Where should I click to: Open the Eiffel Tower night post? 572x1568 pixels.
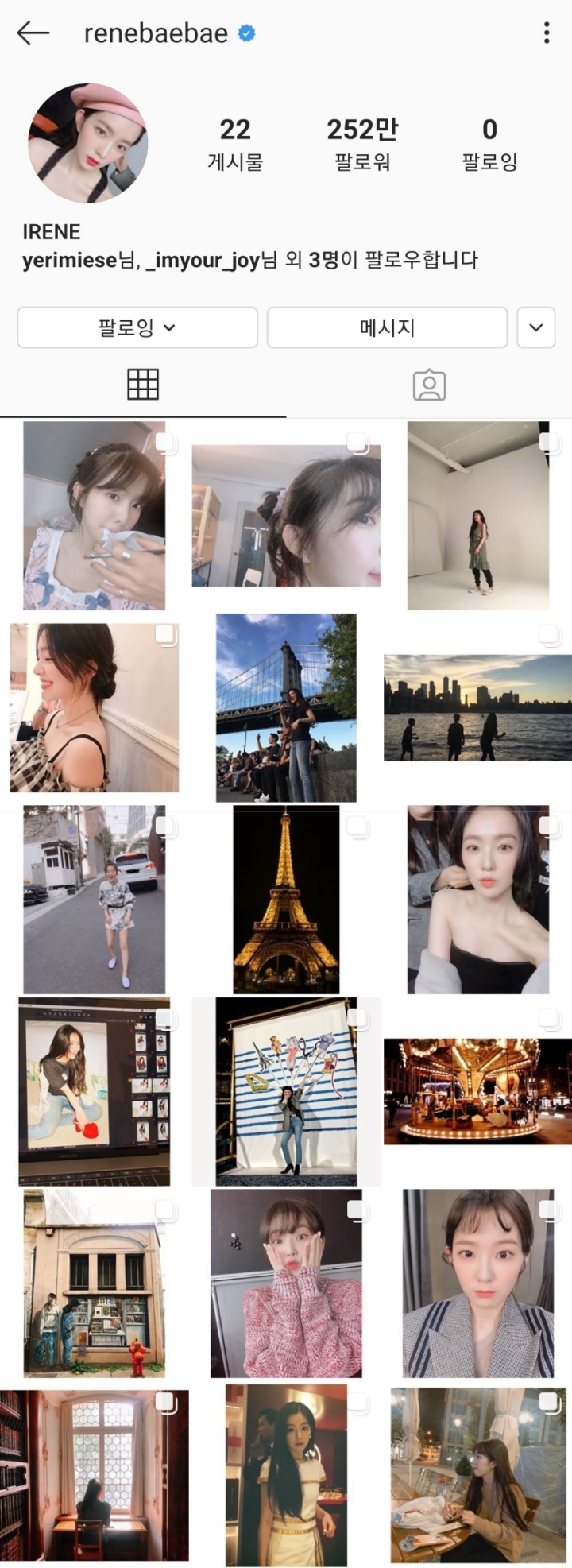[x=286, y=899]
